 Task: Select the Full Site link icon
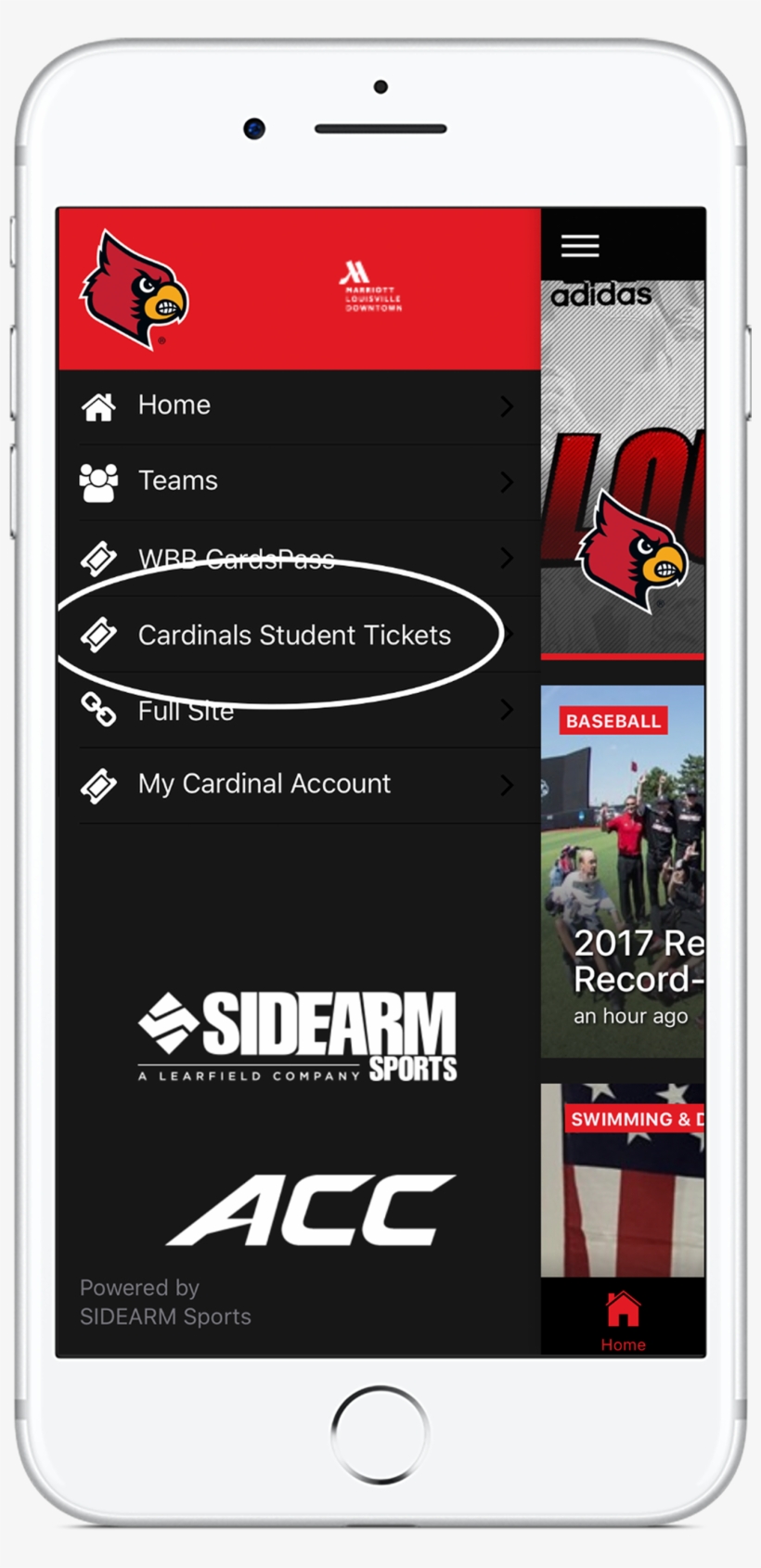[98, 710]
